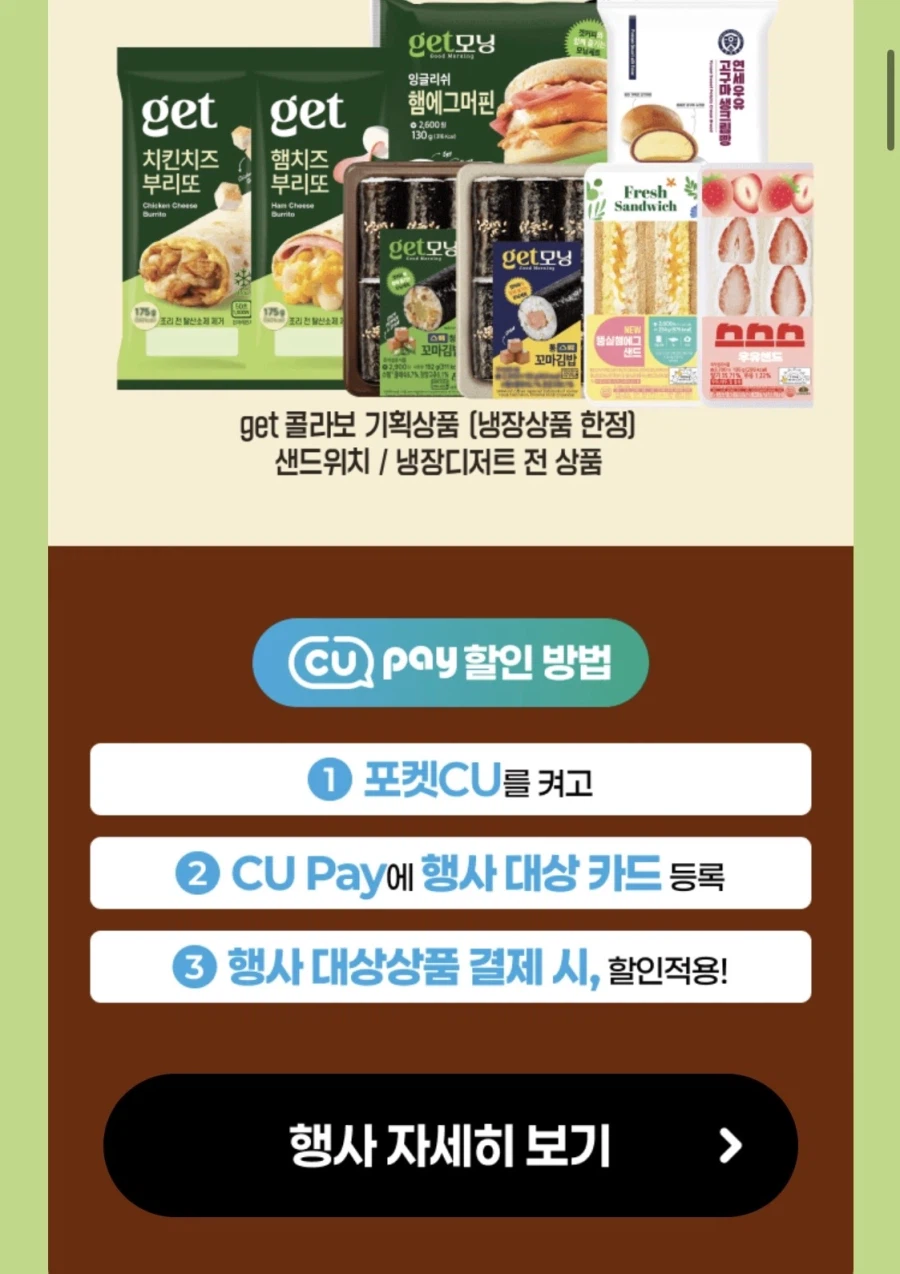This screenshot has width=900, height=1274.
Task: Open the step 1 포켓CU banner
Action: [450, 779]
